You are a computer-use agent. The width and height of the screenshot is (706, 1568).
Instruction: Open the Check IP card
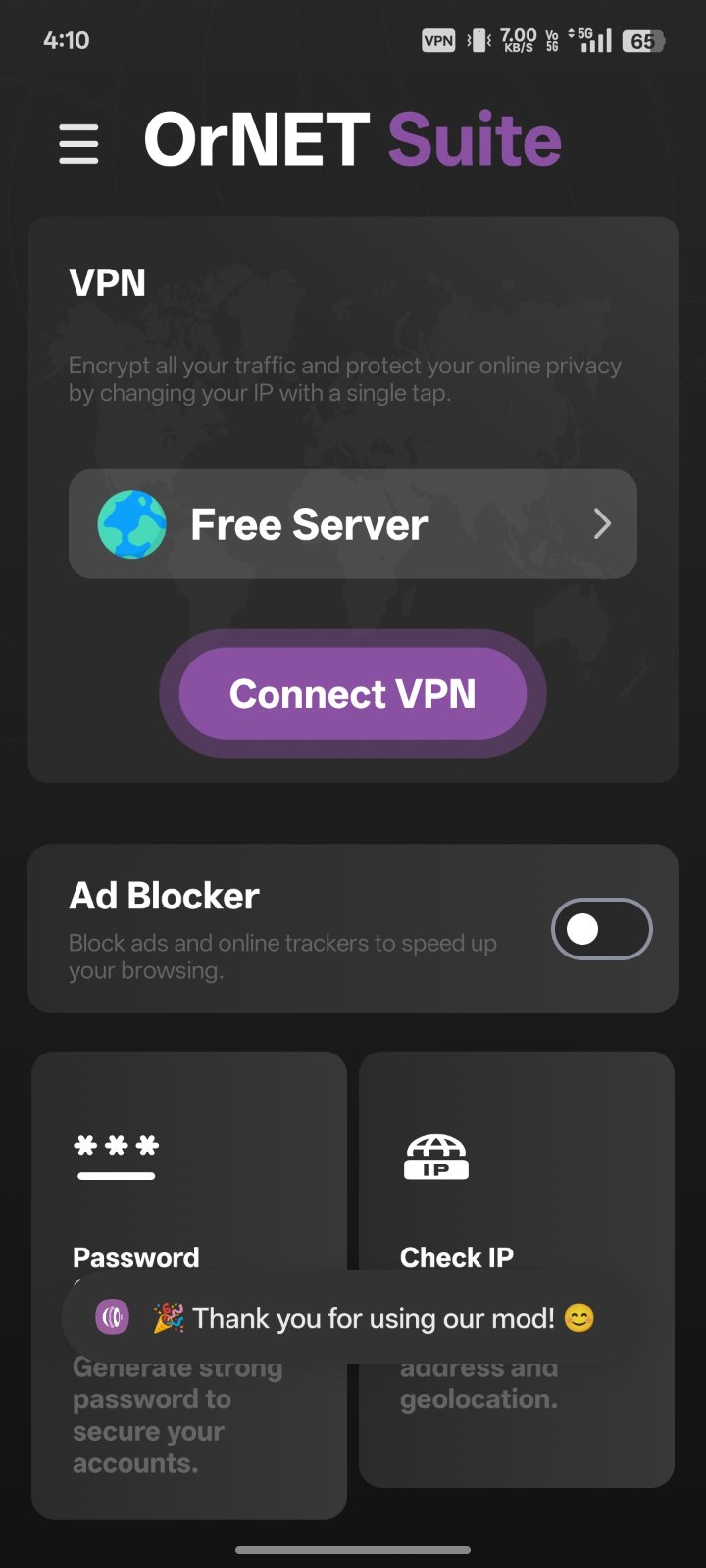[x=516, y=1176]
